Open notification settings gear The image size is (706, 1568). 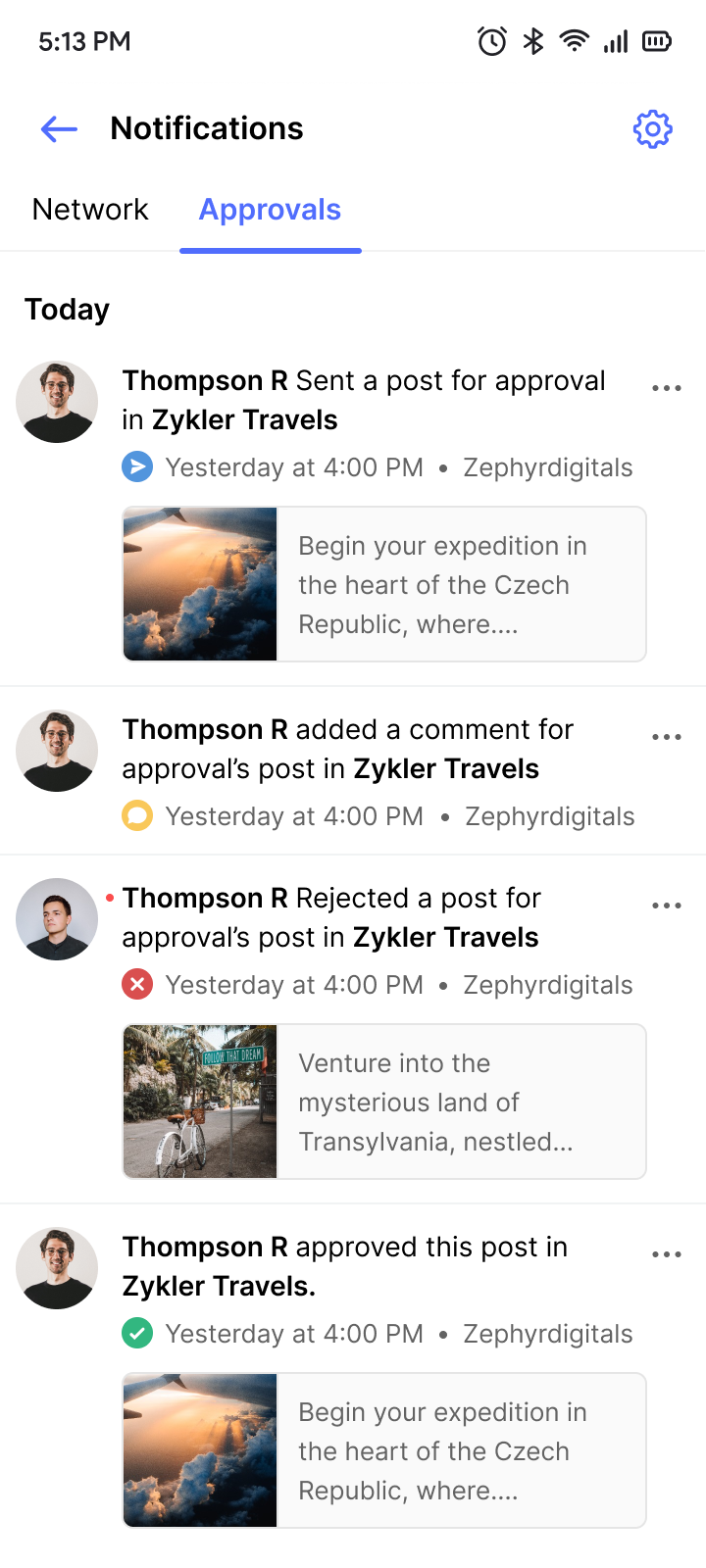652,128
